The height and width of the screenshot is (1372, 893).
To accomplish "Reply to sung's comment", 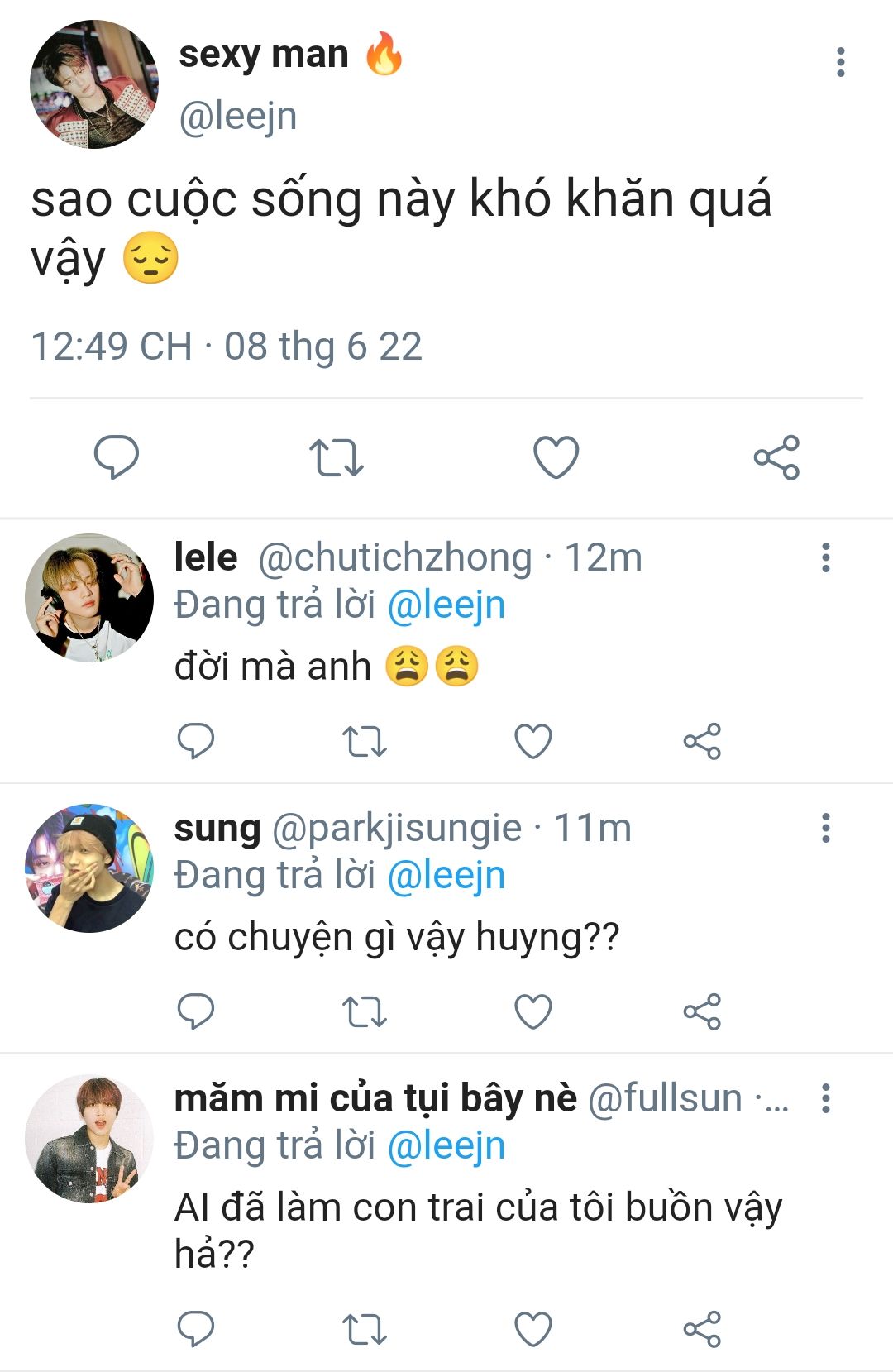I will point(196,1011).
